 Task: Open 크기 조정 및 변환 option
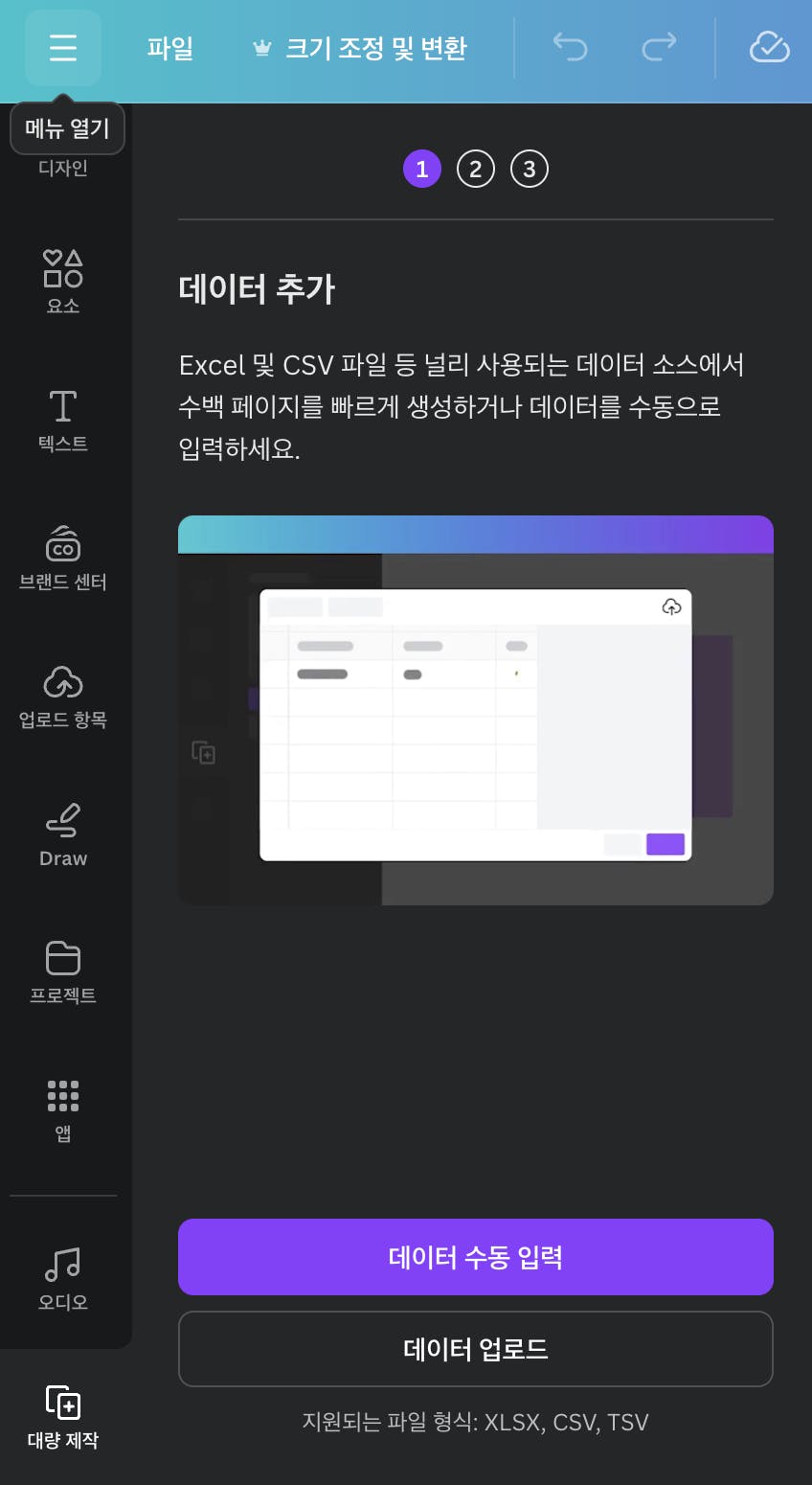360,48
